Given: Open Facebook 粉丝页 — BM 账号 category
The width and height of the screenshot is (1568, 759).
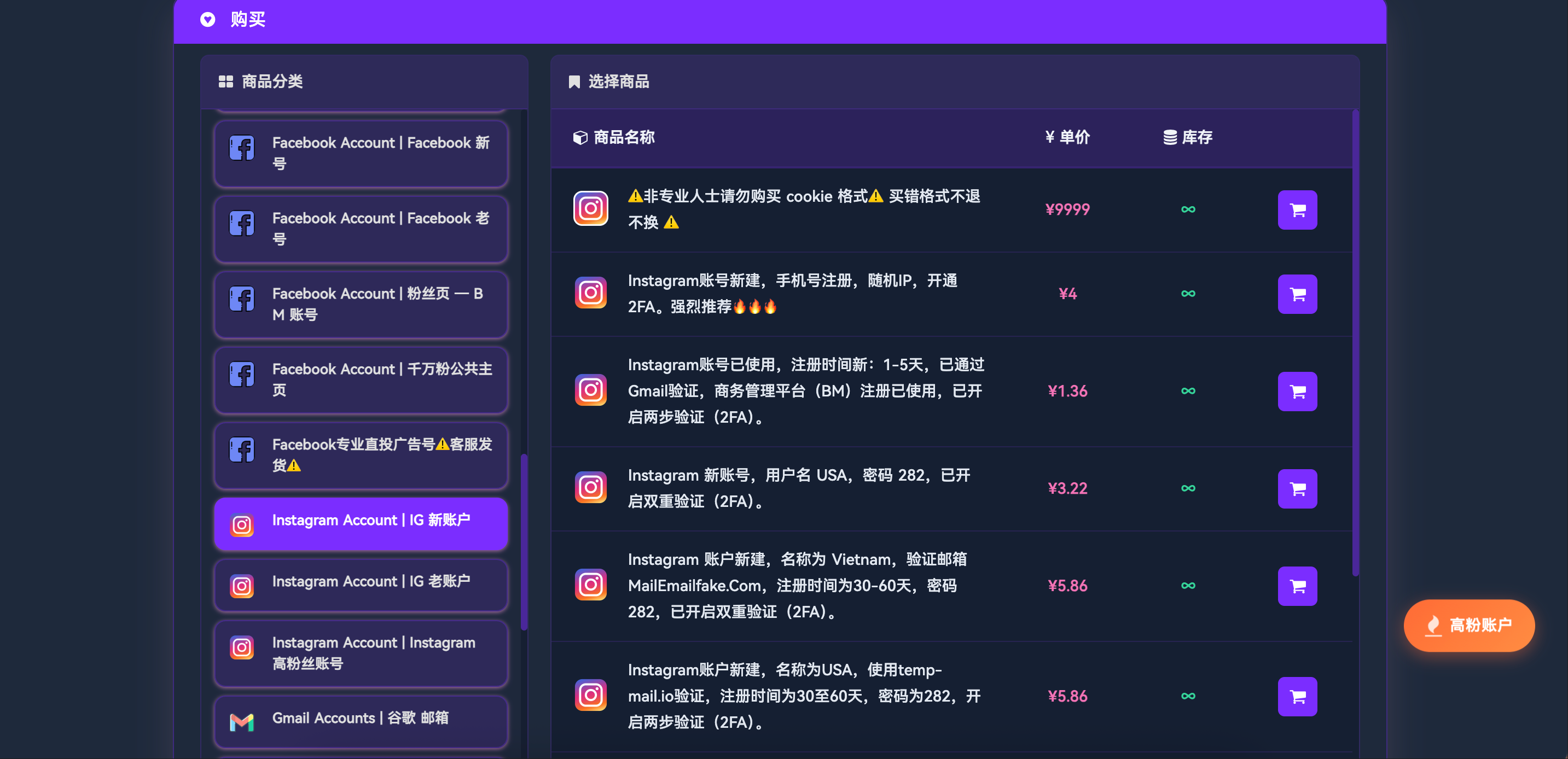Looking at the screenshot, I should click(361, 304).
